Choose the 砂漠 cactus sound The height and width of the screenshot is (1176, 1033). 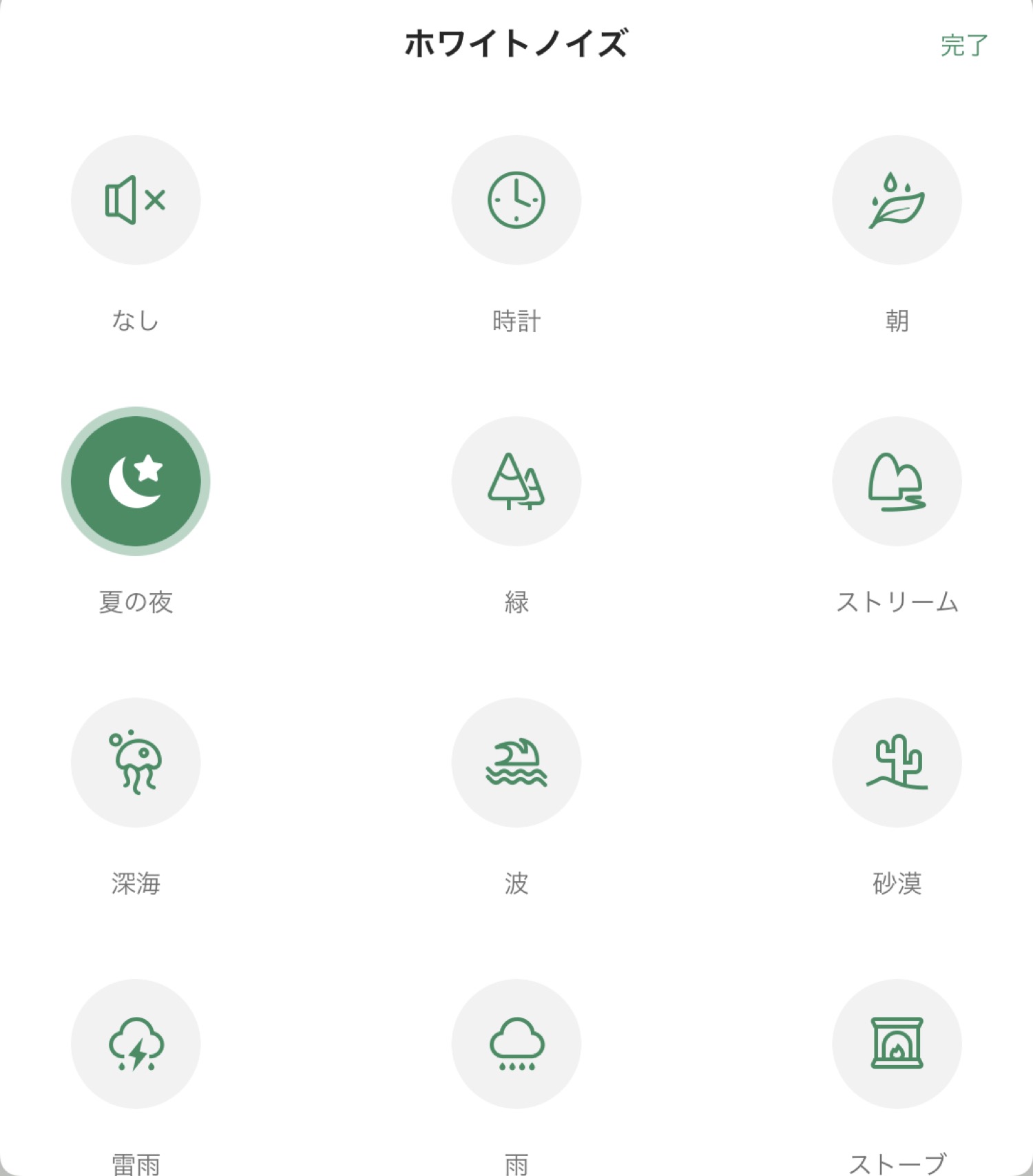[x=897, y=762]
